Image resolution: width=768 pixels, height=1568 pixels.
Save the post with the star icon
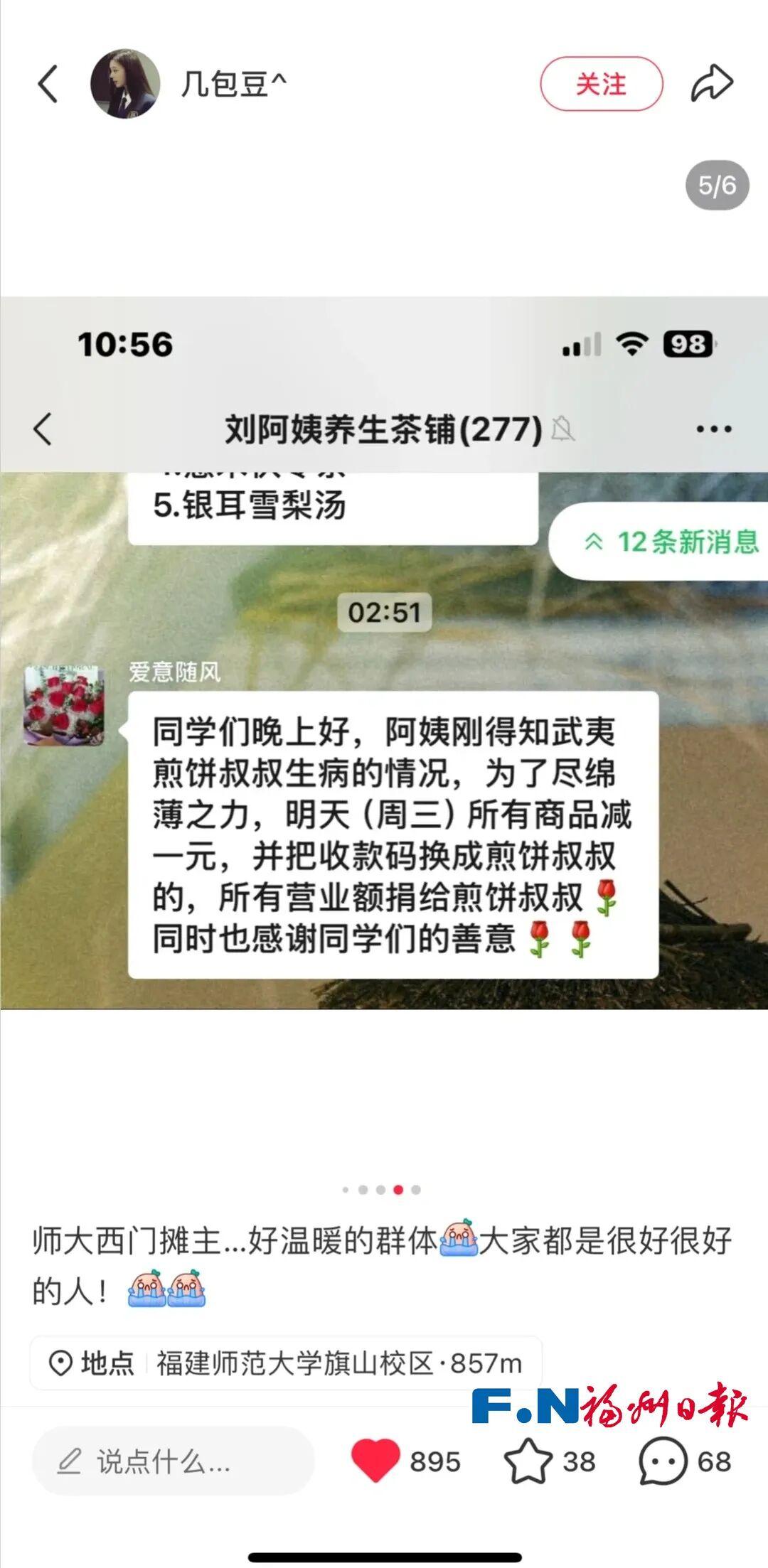coord(528,1461)
